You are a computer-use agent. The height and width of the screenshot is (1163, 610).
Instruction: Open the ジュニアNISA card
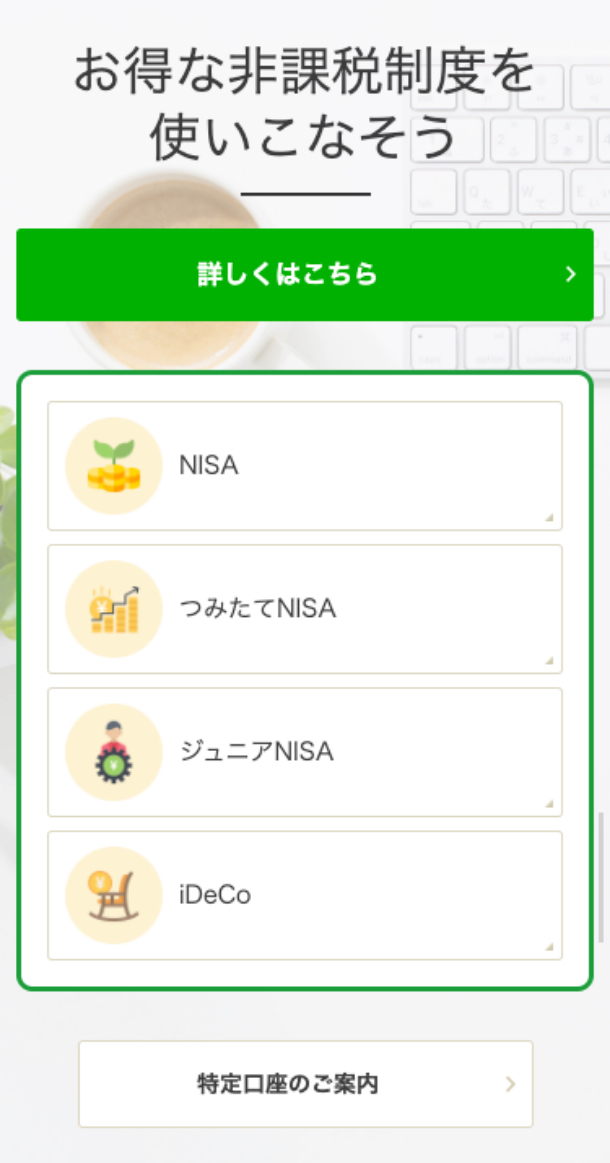point(305,752)
